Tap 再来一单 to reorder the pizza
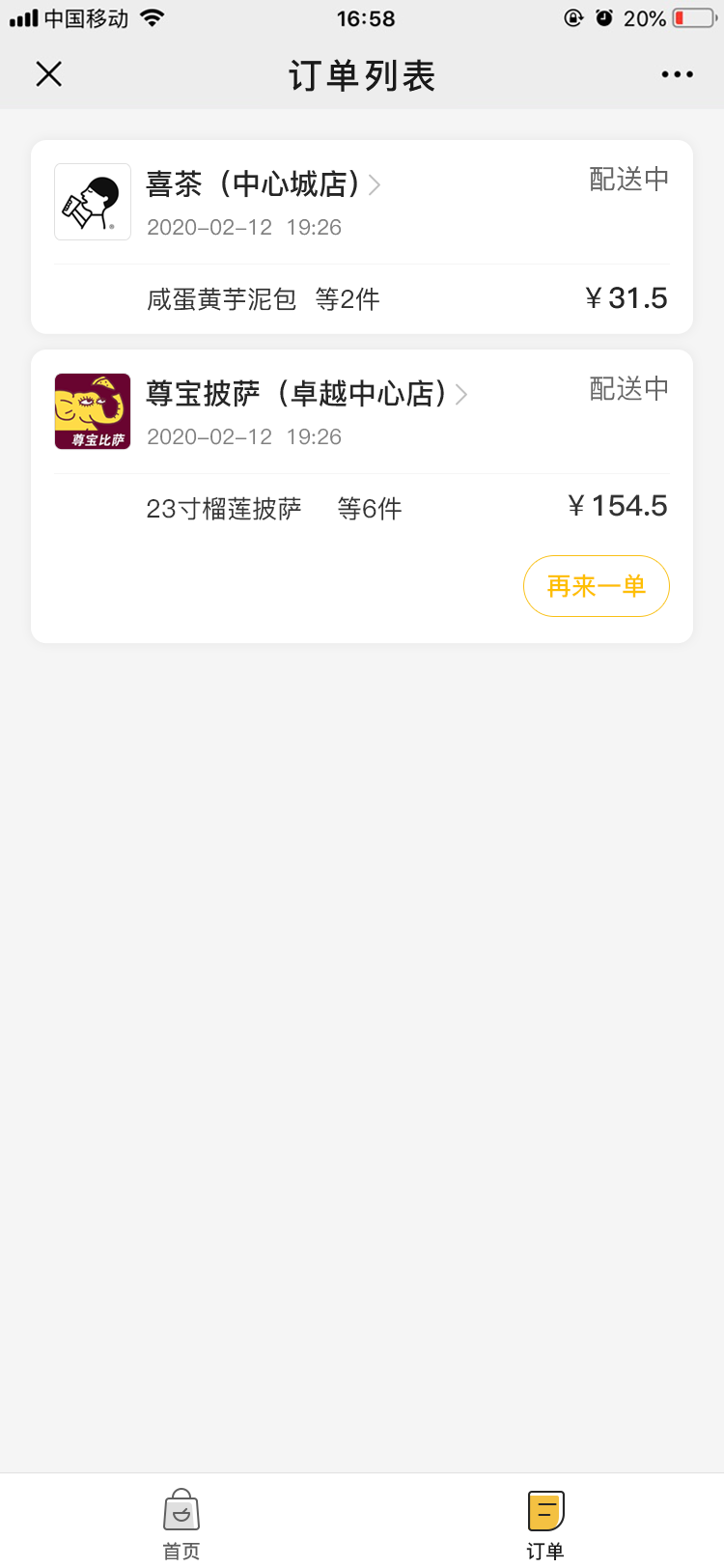 (596, 586)
